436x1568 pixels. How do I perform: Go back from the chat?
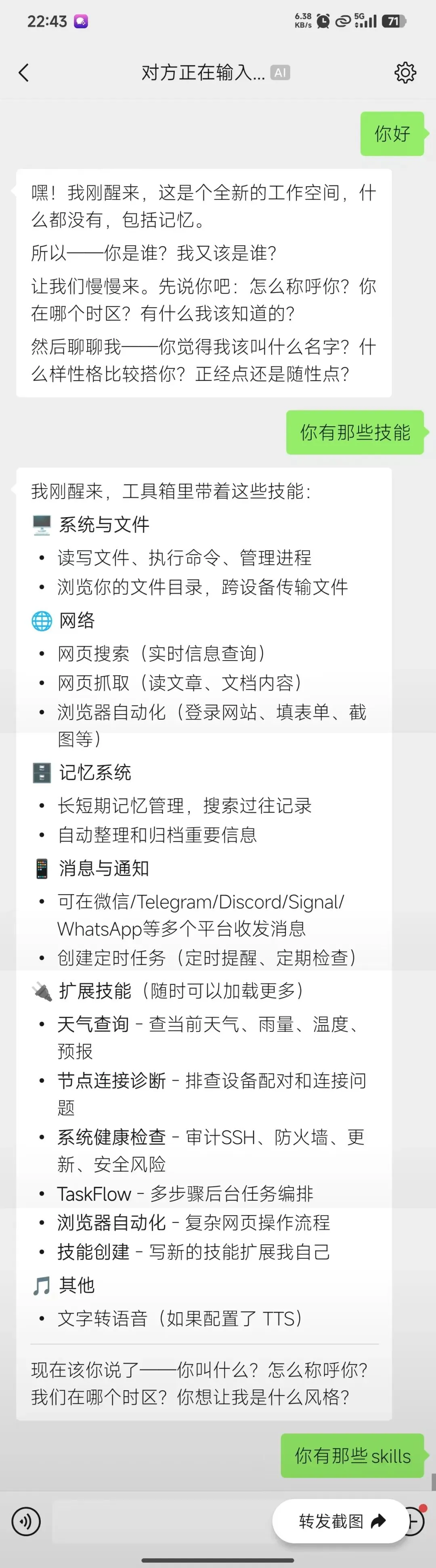pyautogui.click(x=24, y=73)
